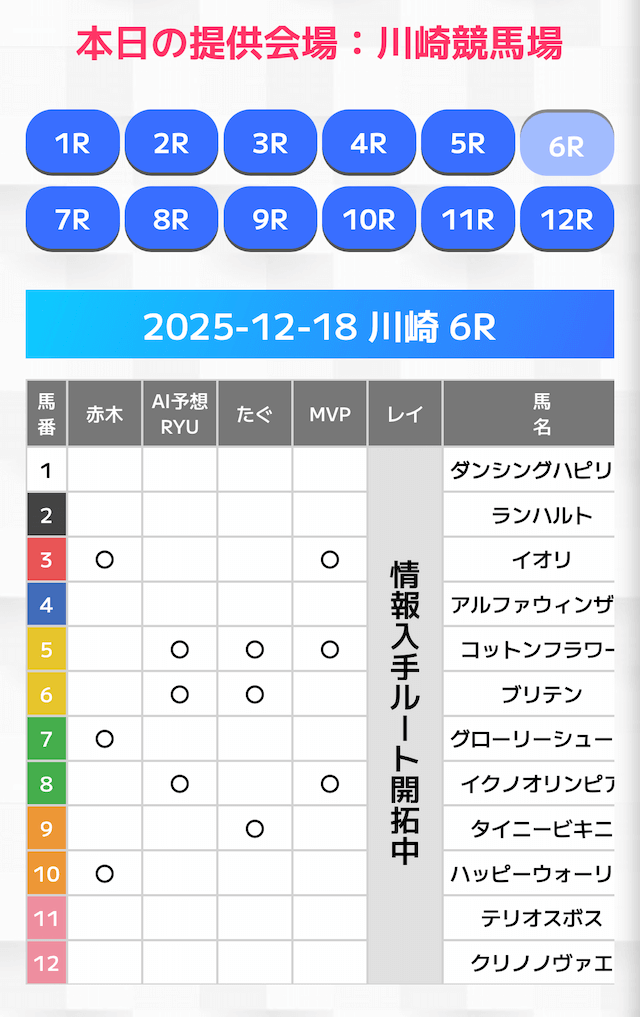Image resolution: width=640 pixels, height=1017 pixels.
Task: Show the 4R race table
Action: (x=369, y=143)
